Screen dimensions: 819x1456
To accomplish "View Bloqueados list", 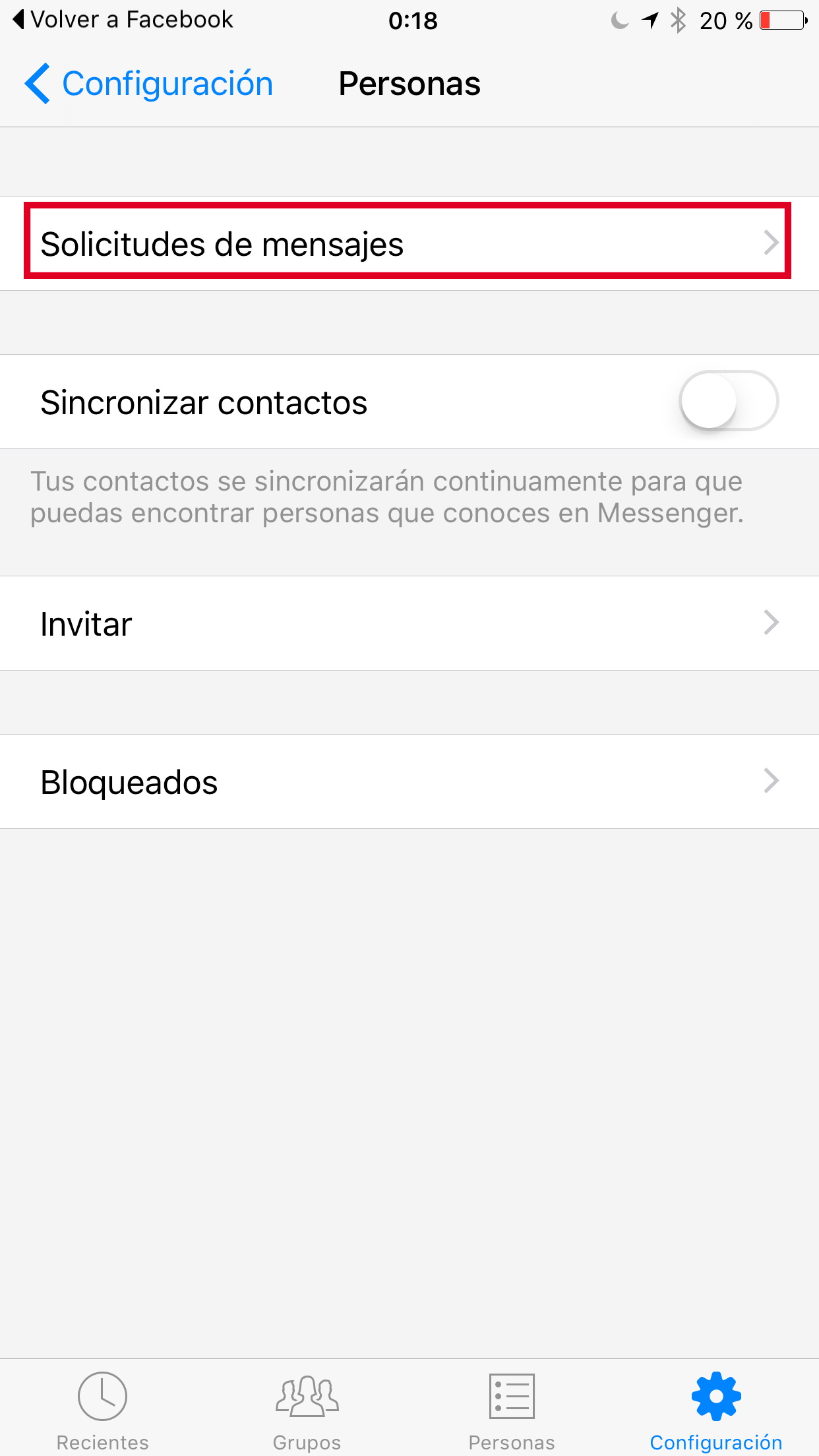I will point(409,781).
